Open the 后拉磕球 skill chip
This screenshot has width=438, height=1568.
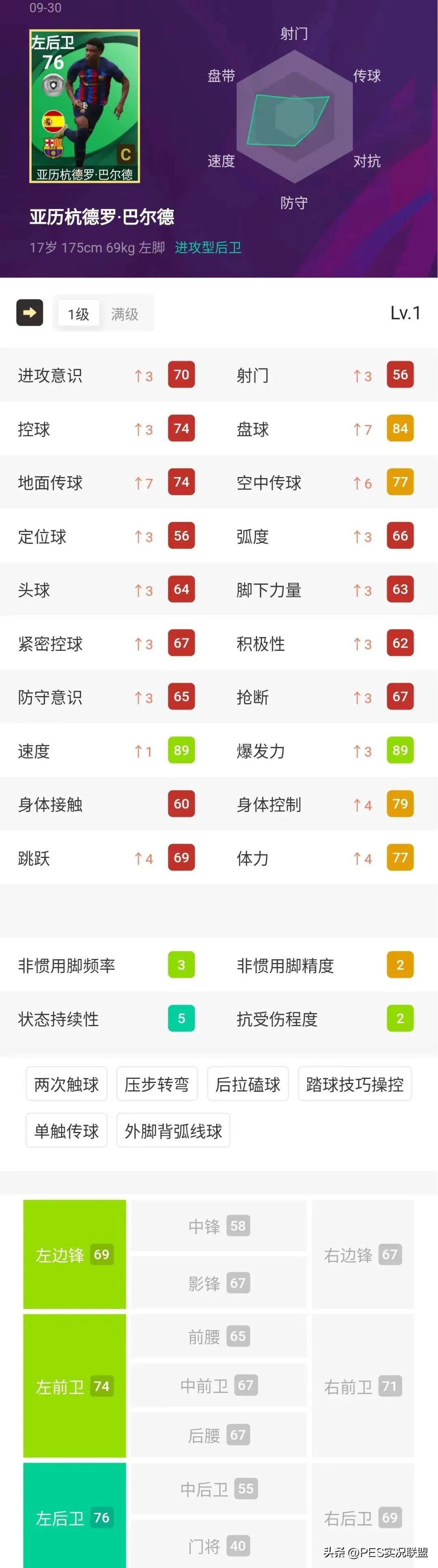click(x=248, y=1083)
